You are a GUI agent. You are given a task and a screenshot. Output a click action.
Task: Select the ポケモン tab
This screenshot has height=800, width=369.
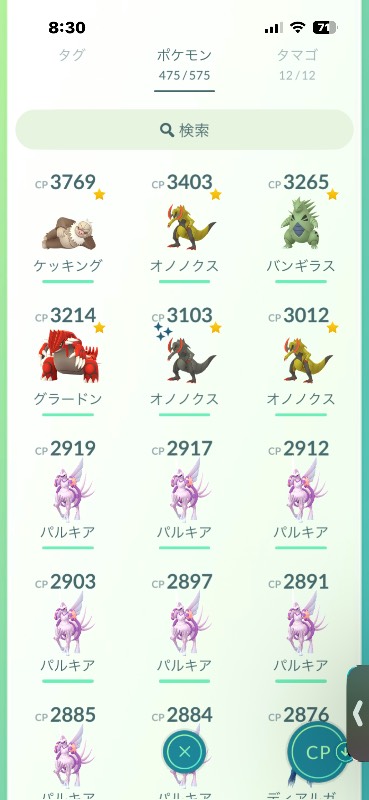184,65
